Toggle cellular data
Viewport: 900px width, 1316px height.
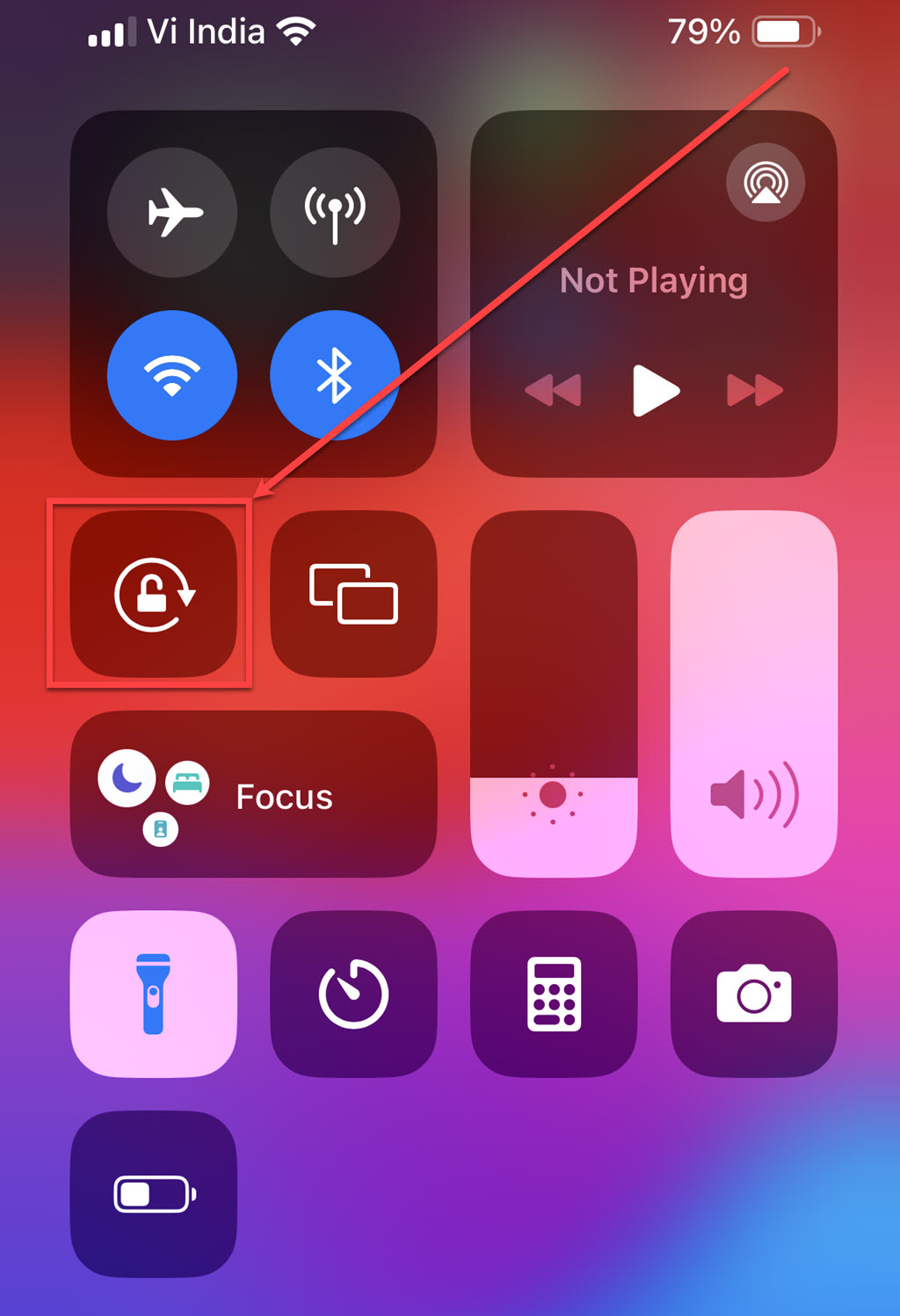coord(335,213)
